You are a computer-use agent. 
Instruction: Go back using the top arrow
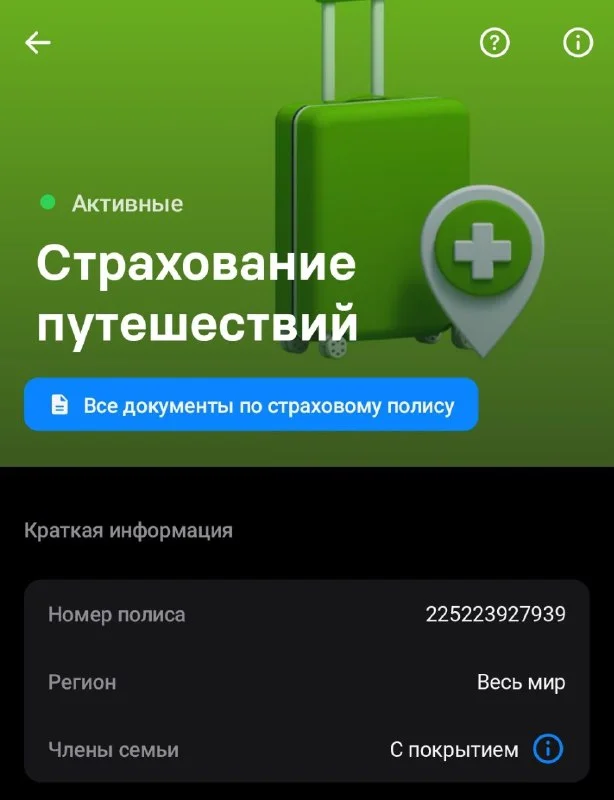(x=38, y=42)
